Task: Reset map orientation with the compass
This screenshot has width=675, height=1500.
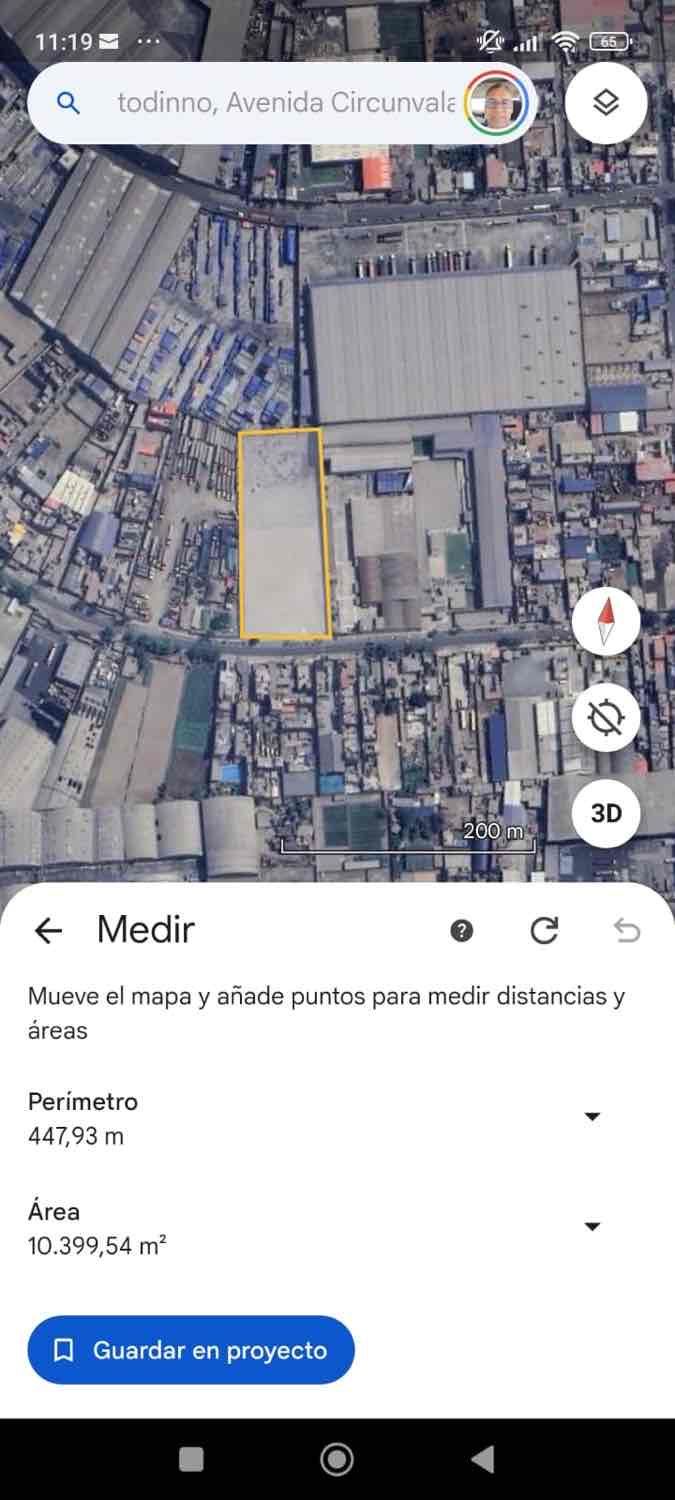Action: tap(606, 621)
